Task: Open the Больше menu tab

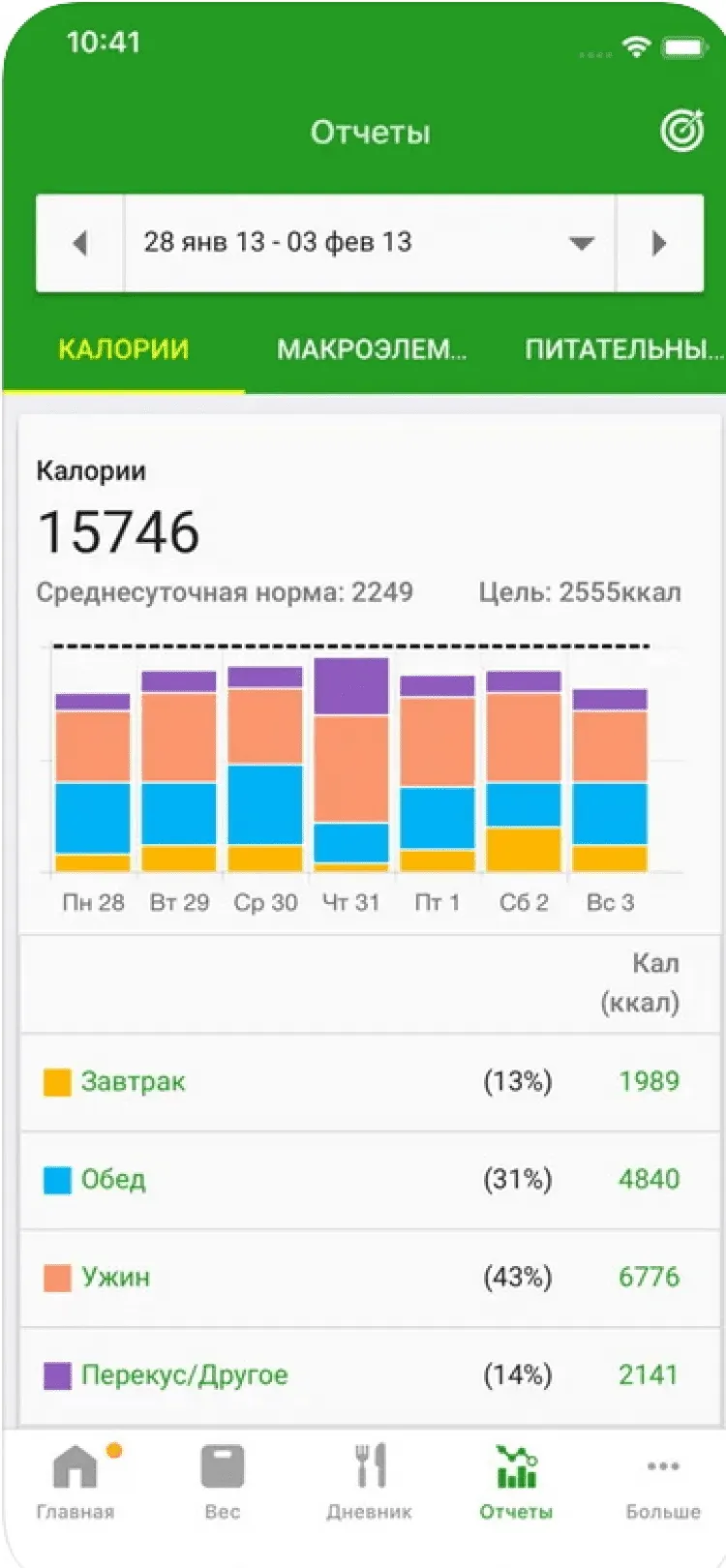Action: [663, 1482]
